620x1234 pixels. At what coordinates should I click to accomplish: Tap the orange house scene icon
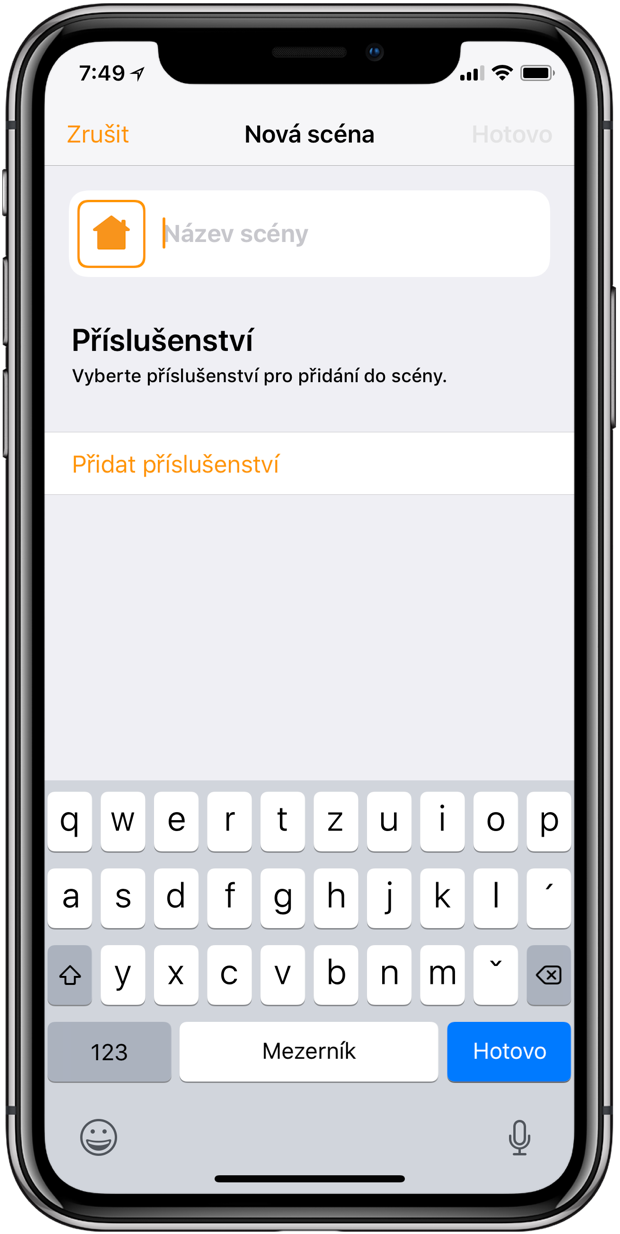click(x=111, y=234)
